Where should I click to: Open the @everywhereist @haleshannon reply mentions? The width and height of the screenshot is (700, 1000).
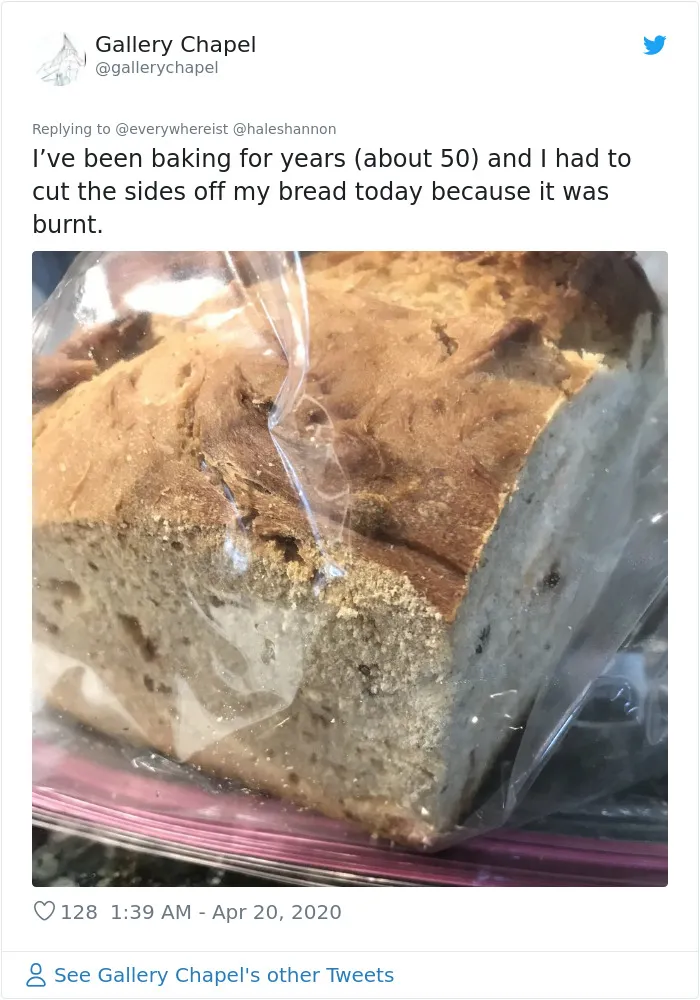tap(225, 129)
